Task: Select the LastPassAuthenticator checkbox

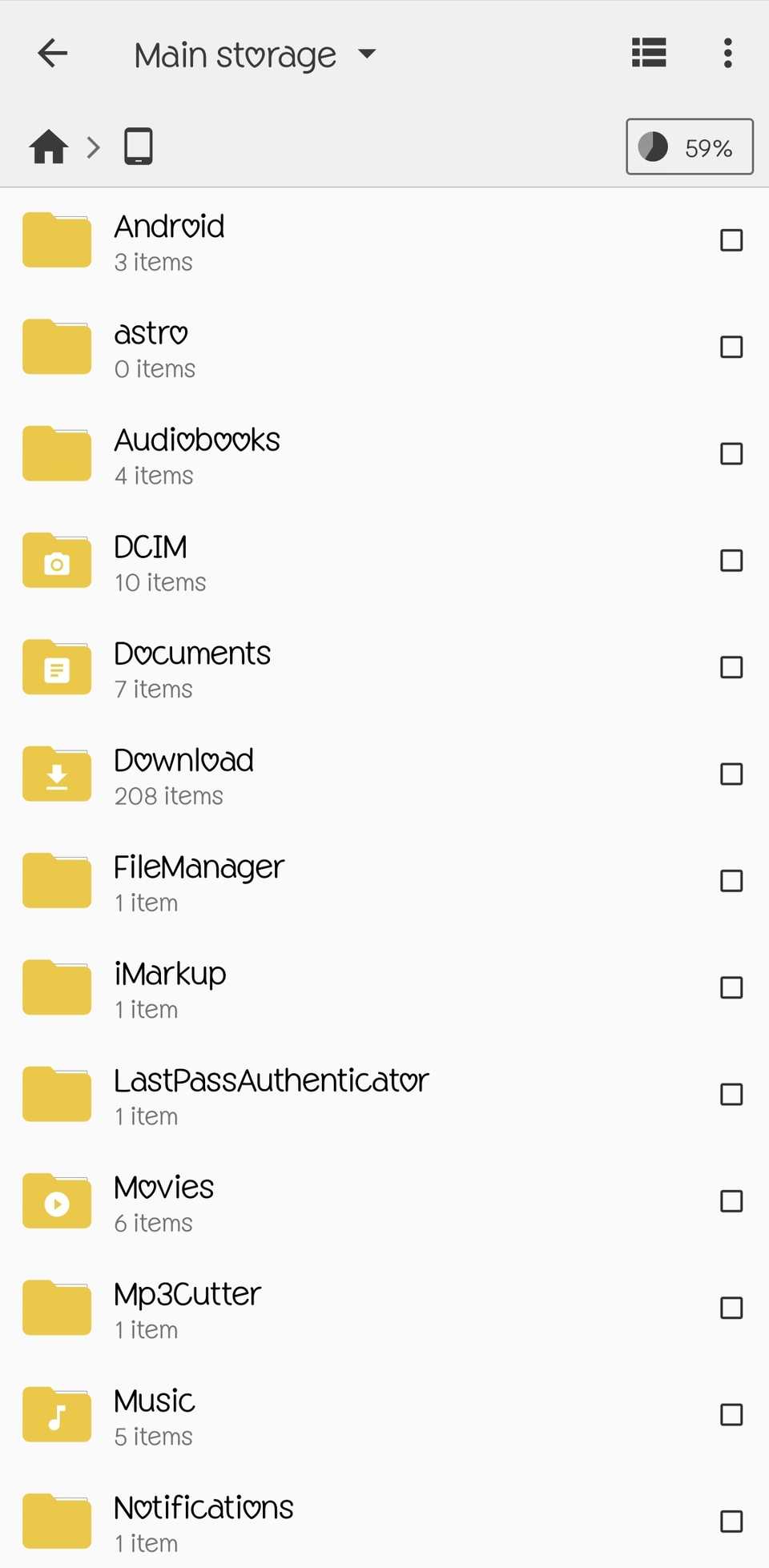Action: point(730,1094)
